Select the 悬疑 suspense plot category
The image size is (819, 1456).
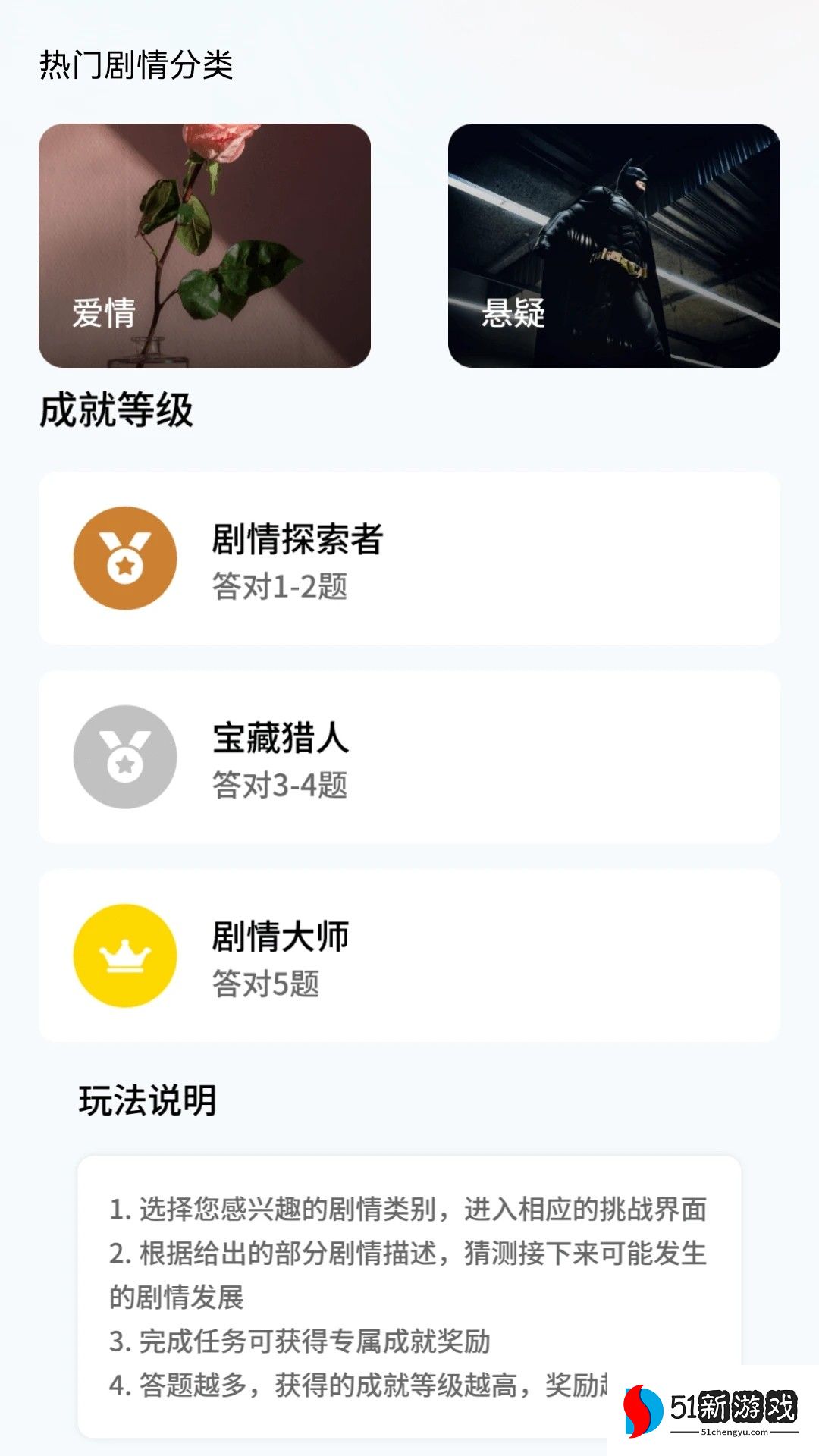613,246
